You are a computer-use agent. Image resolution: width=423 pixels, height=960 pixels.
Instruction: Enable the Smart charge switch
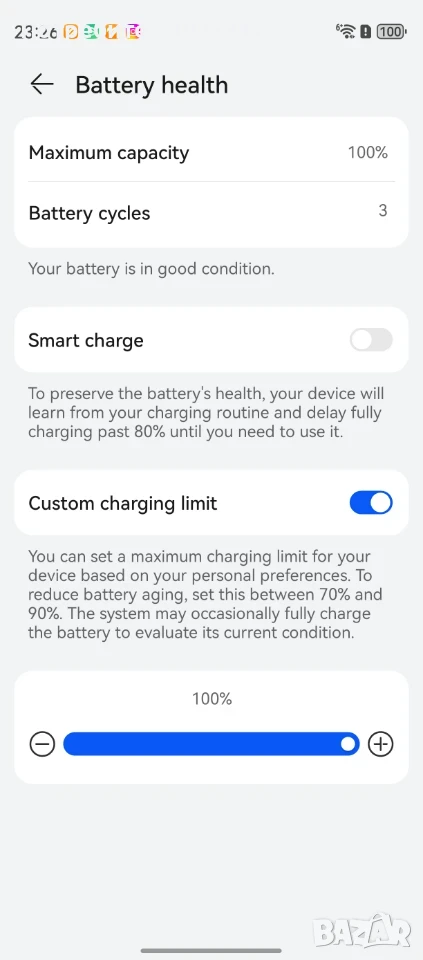click(x=371, y=340)
